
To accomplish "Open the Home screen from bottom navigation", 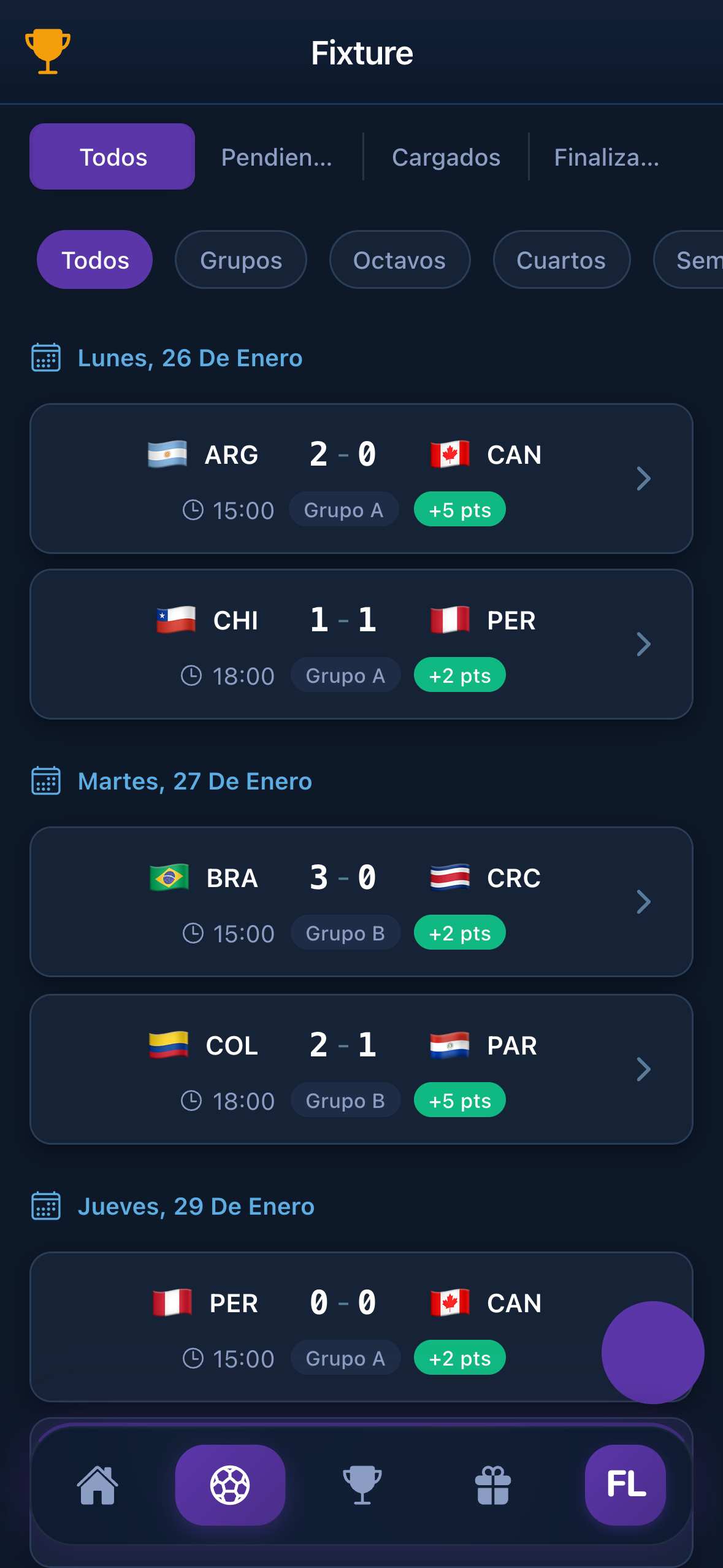I will (97, 1485).
